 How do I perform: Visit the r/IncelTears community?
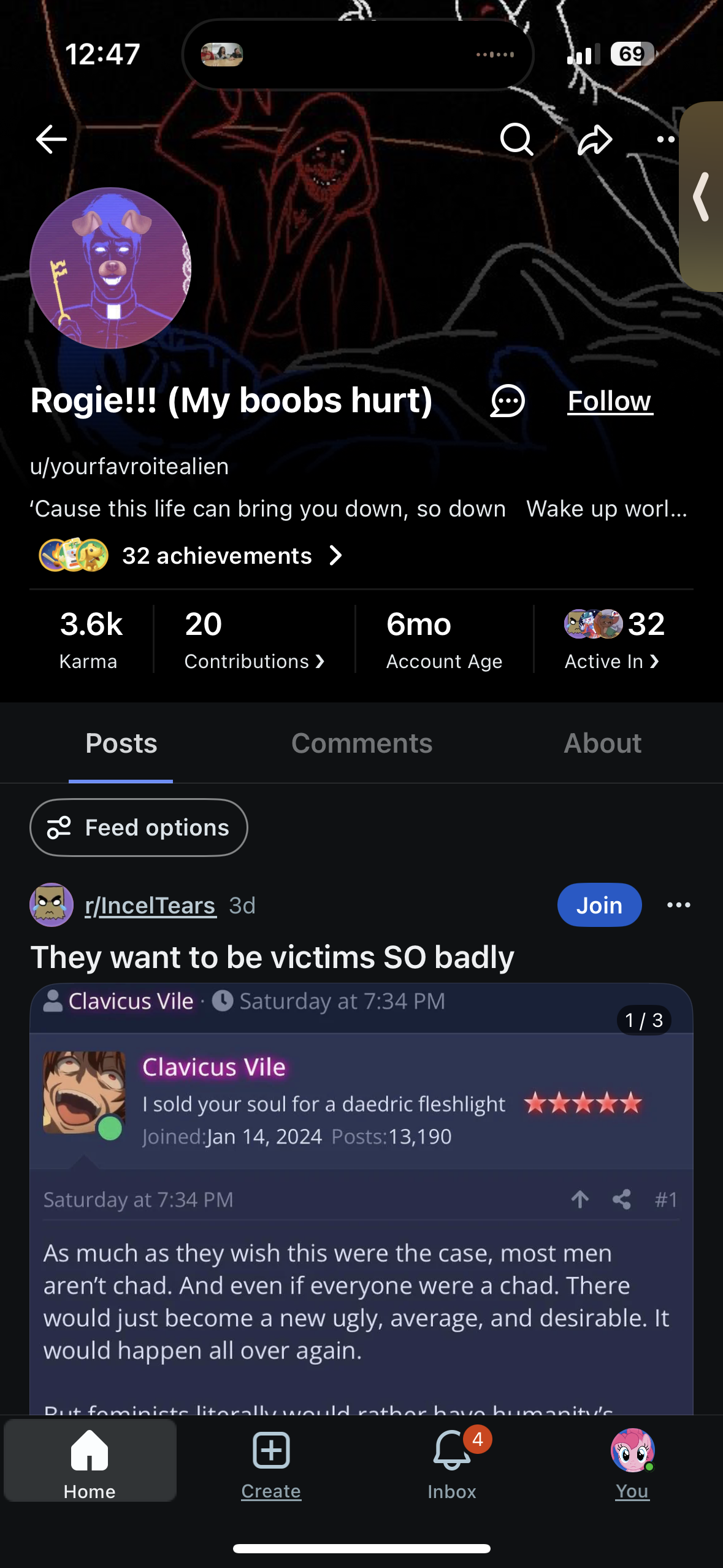pos(150,905)
